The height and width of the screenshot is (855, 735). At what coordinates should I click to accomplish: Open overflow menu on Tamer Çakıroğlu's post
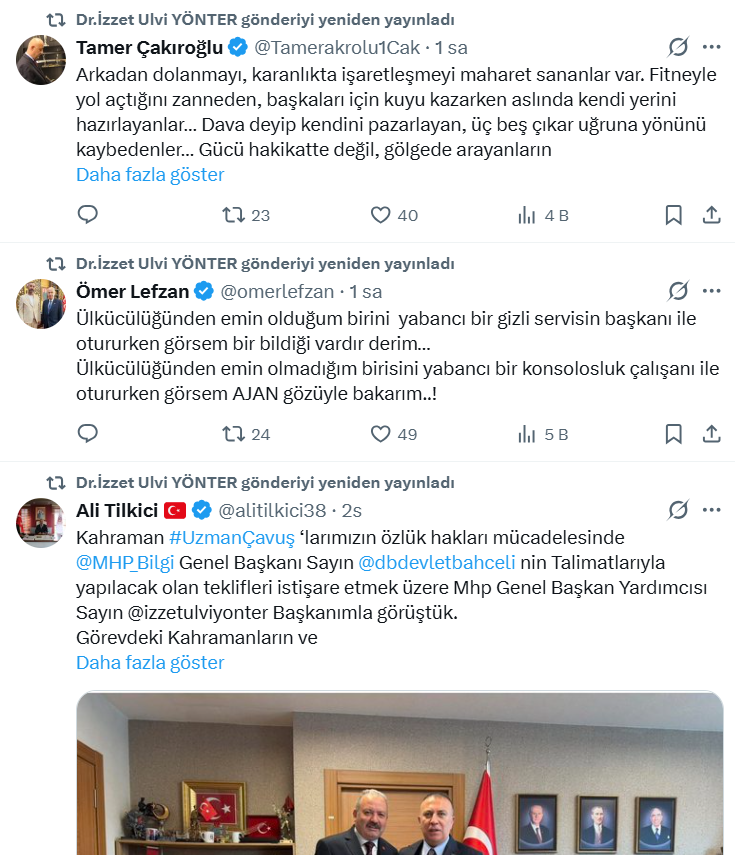click(x=711, y=47)
